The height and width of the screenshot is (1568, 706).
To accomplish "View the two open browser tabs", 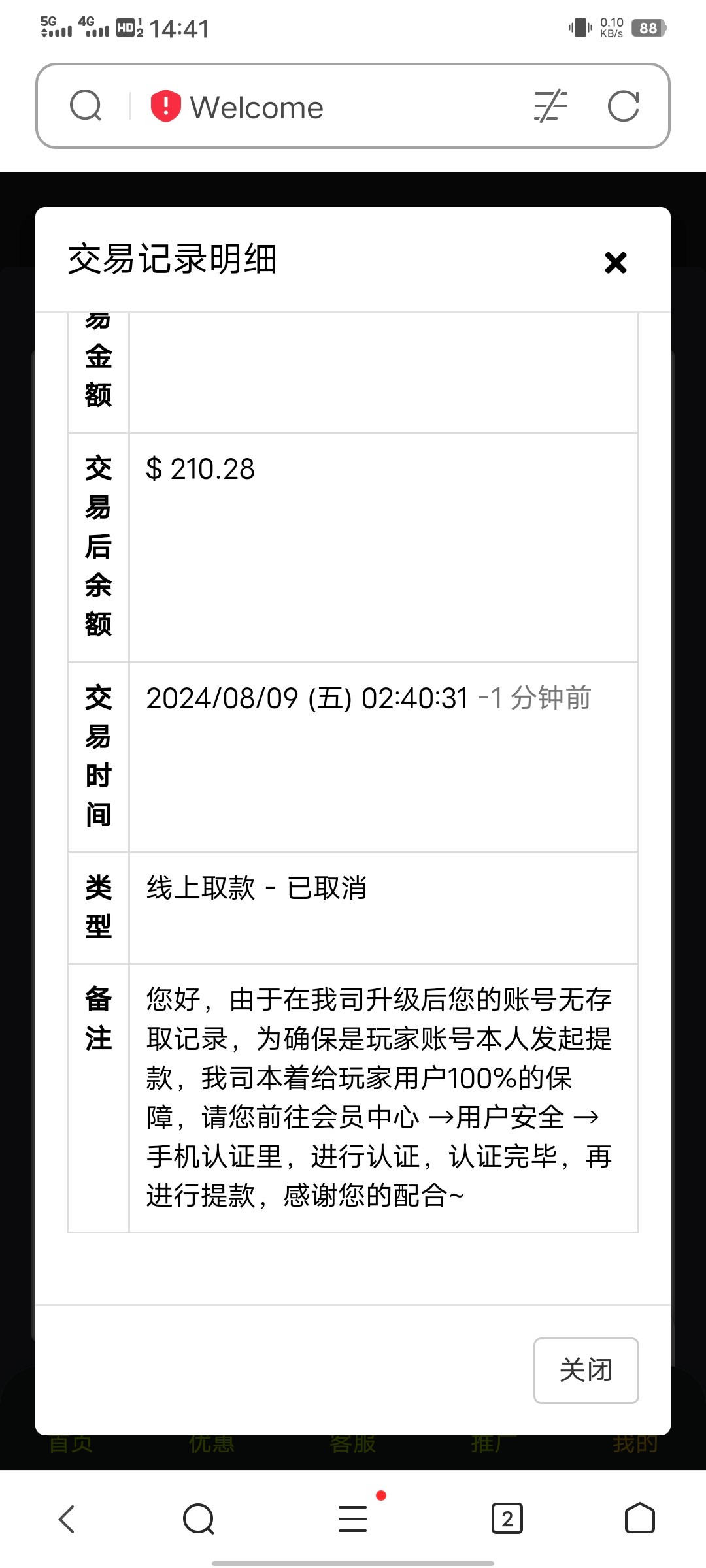I will click(507, 1518).
